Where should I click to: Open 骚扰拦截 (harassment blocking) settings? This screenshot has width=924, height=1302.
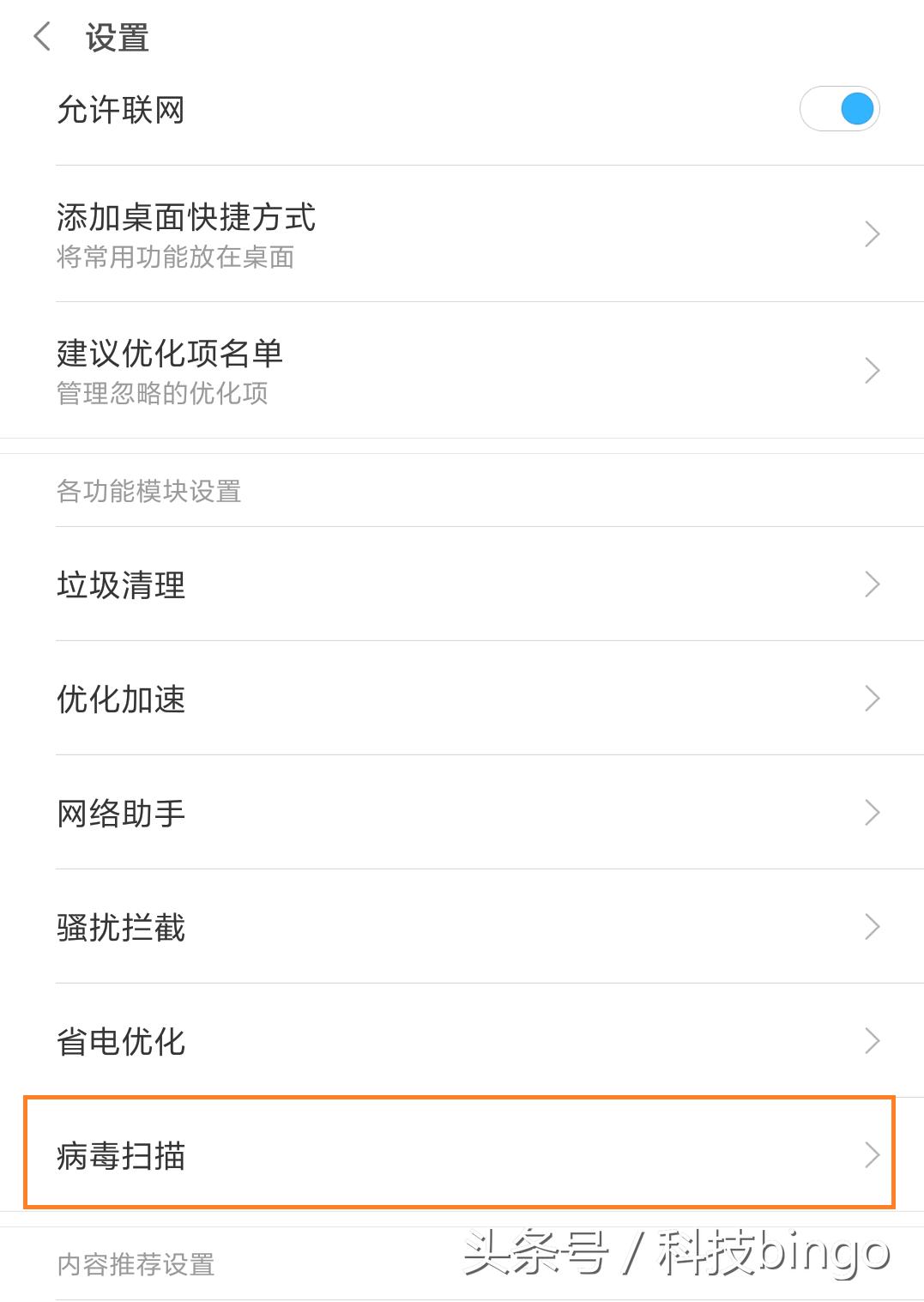click(x=463, y=927)
